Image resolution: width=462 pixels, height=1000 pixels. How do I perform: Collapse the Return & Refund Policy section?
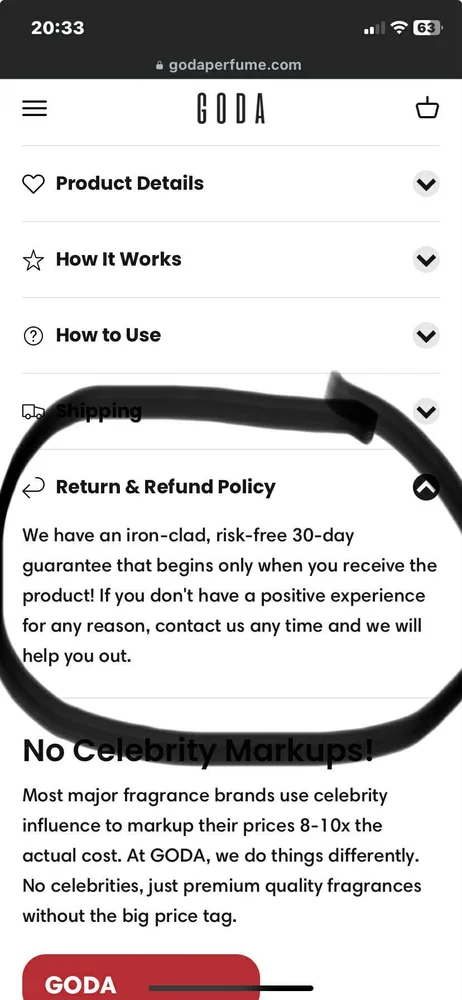[x=231, y=487]
